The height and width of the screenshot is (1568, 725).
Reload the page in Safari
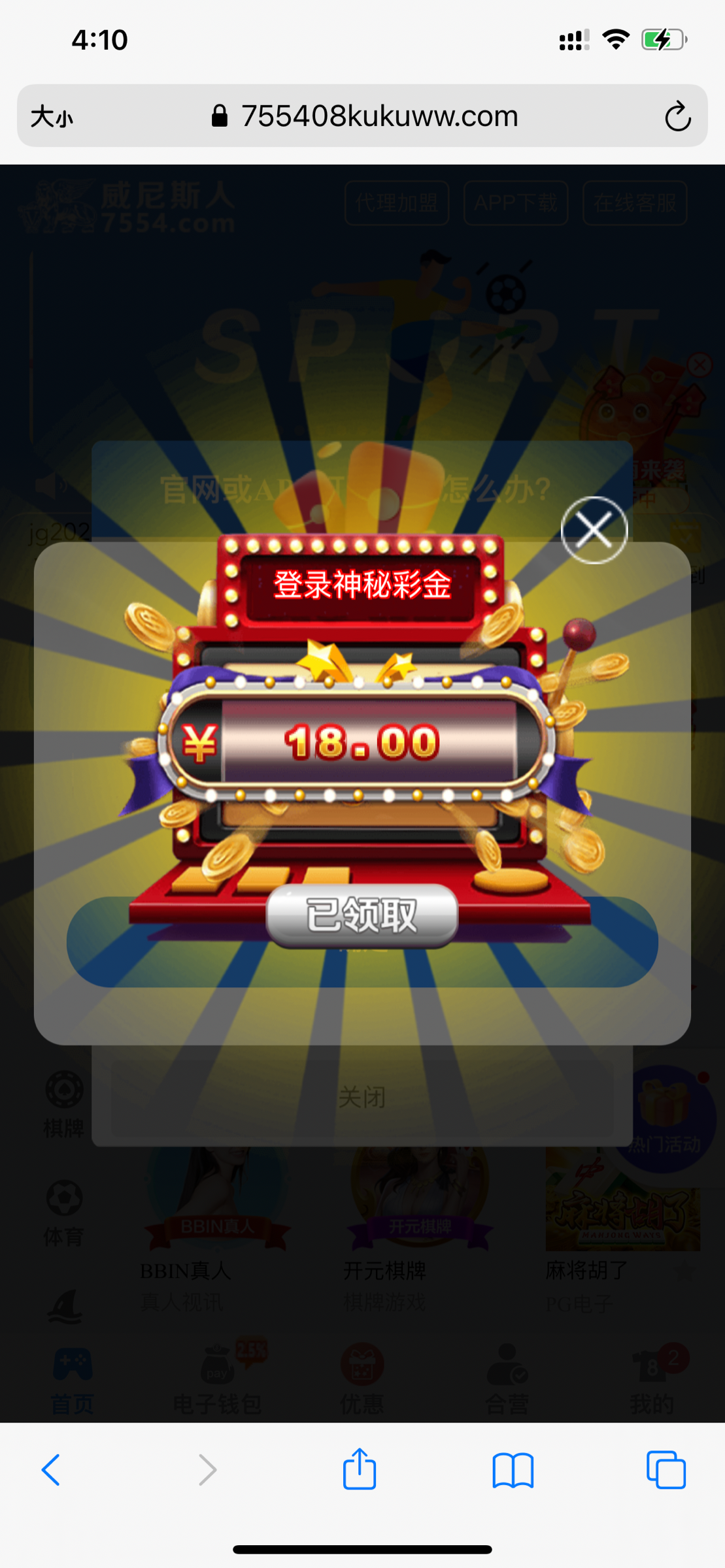click(677, 117)
